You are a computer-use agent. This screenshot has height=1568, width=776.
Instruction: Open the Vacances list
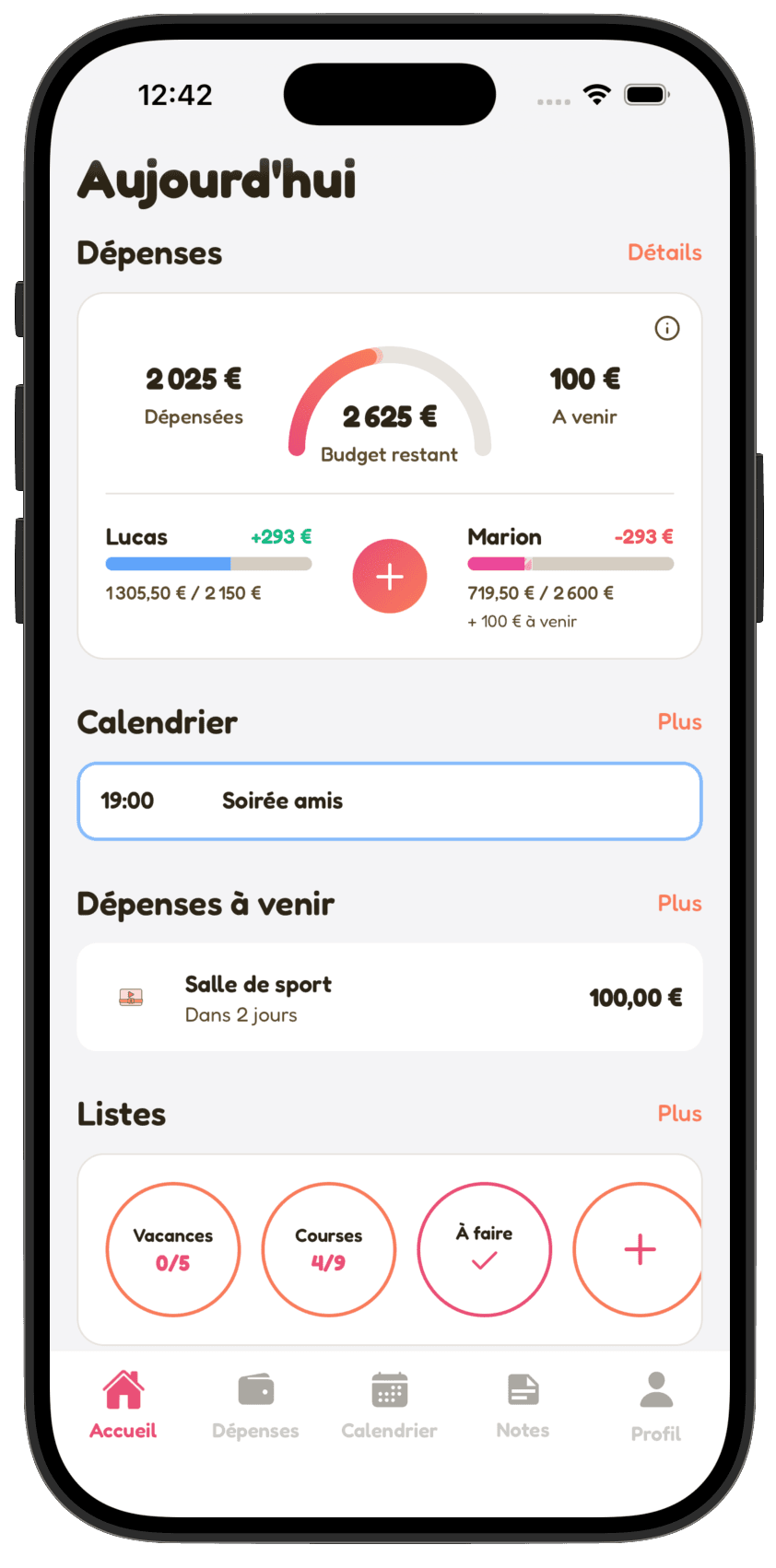pos(173,1249)
